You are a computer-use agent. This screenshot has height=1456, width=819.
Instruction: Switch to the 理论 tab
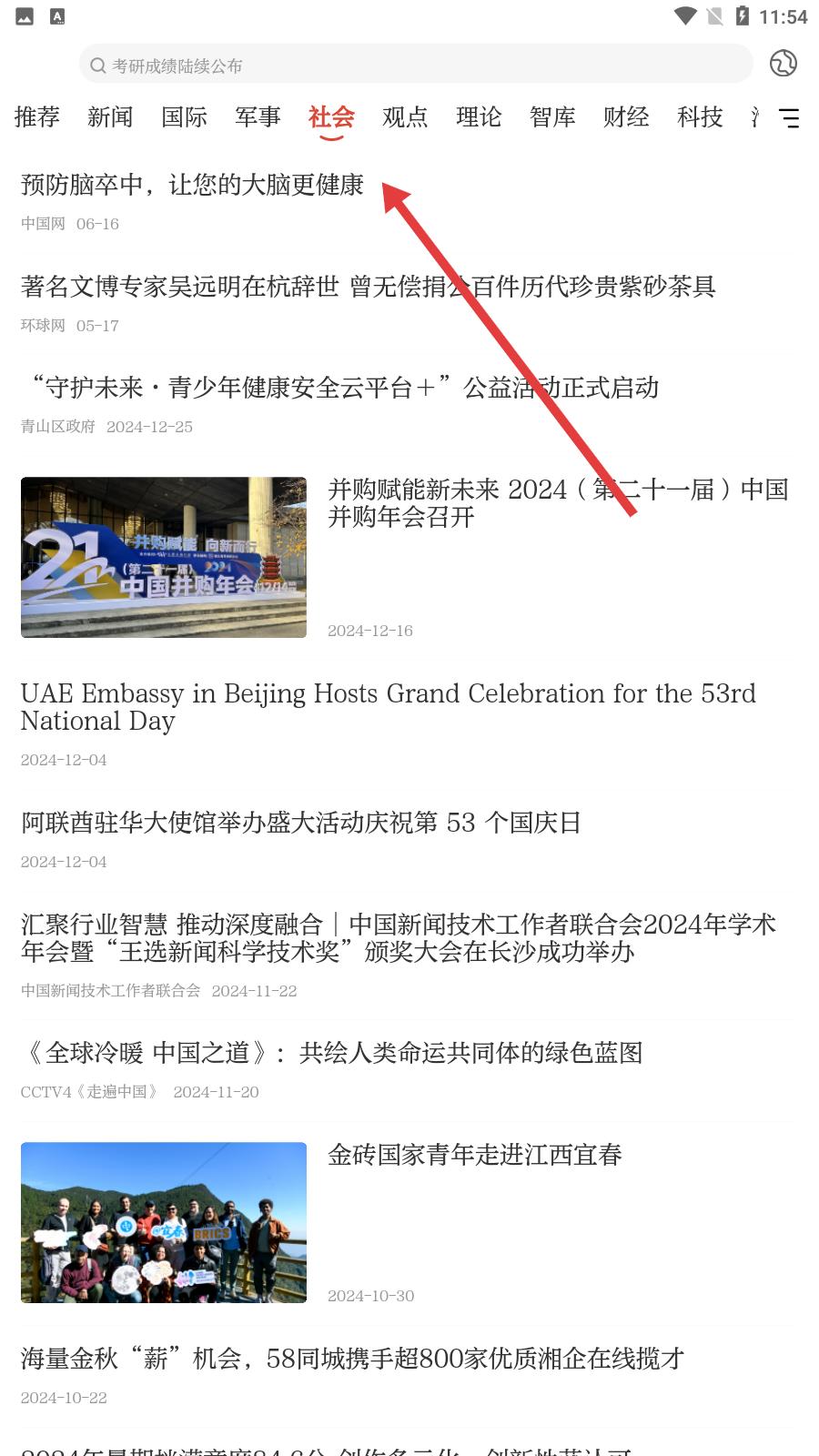point(479,117)
